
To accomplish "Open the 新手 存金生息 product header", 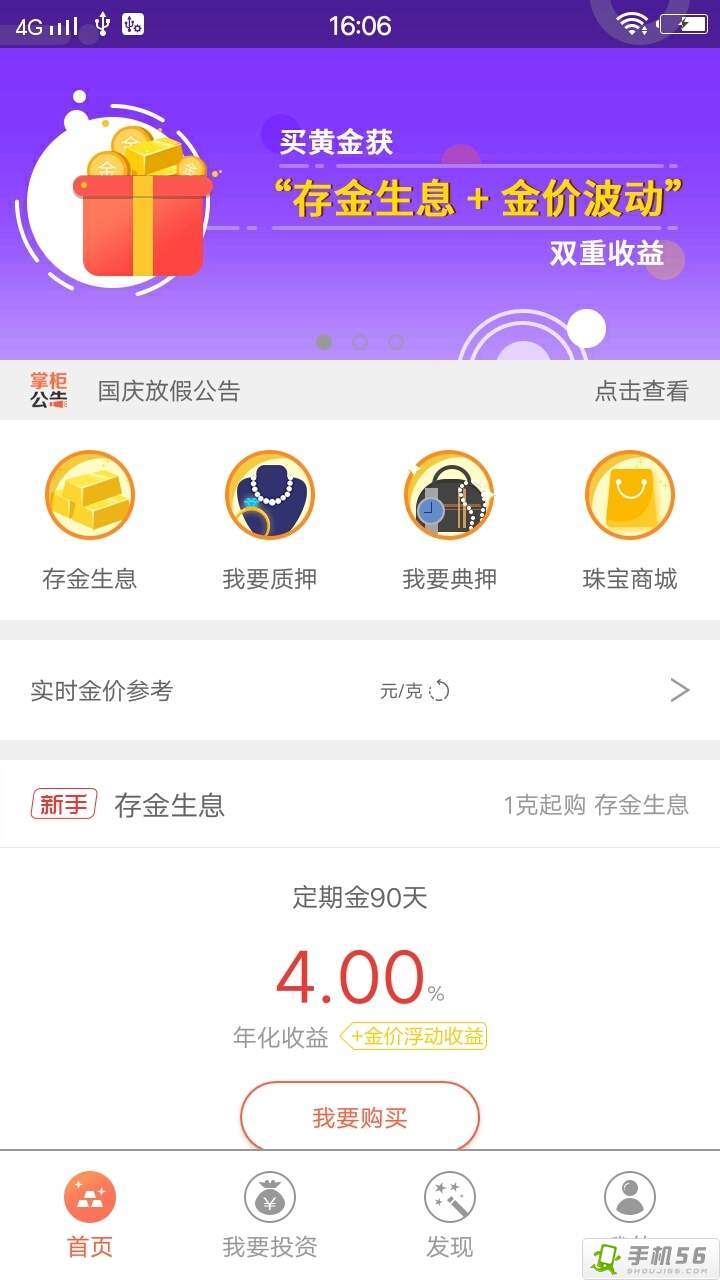I will (360, 805).
